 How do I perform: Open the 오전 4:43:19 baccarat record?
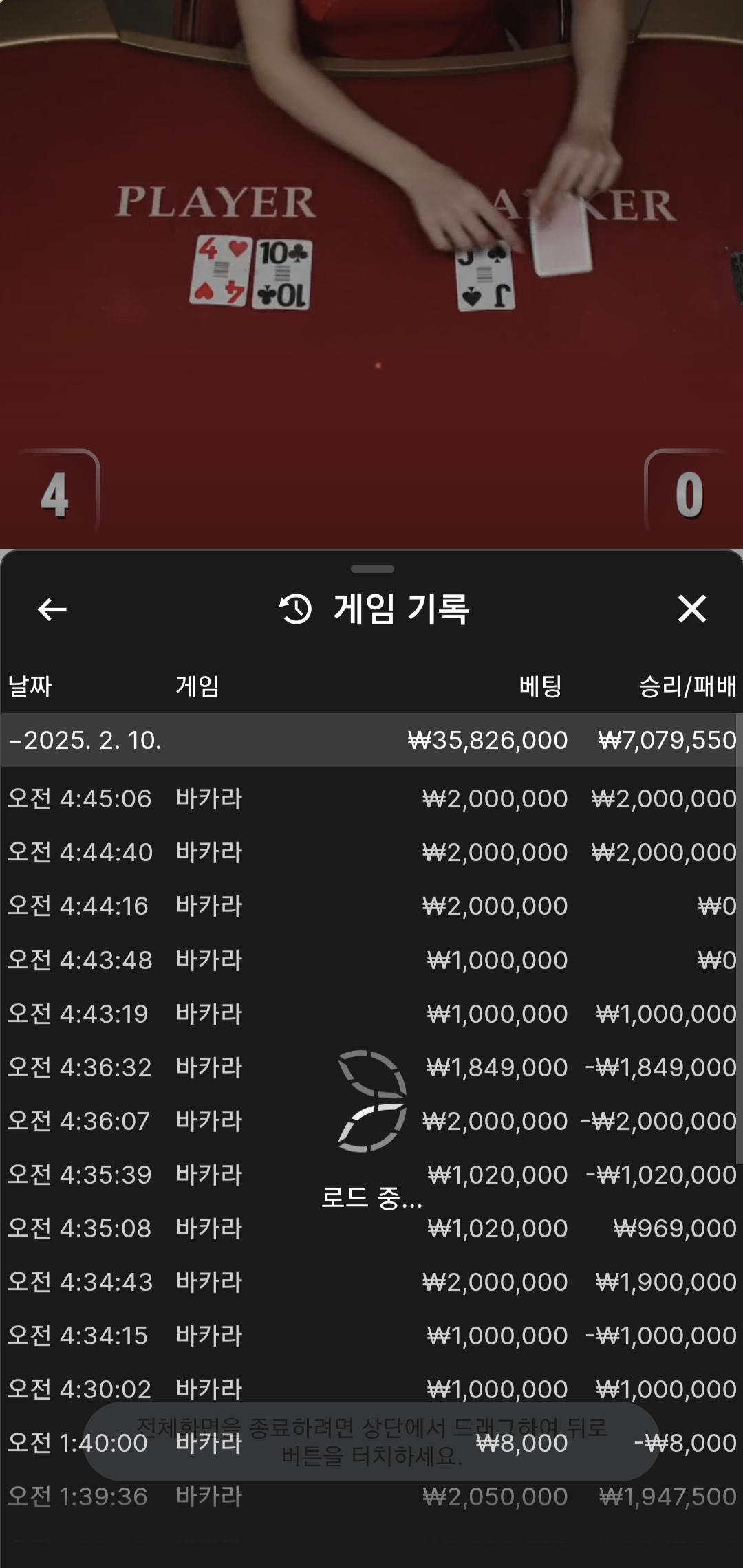coord(371,1013)
